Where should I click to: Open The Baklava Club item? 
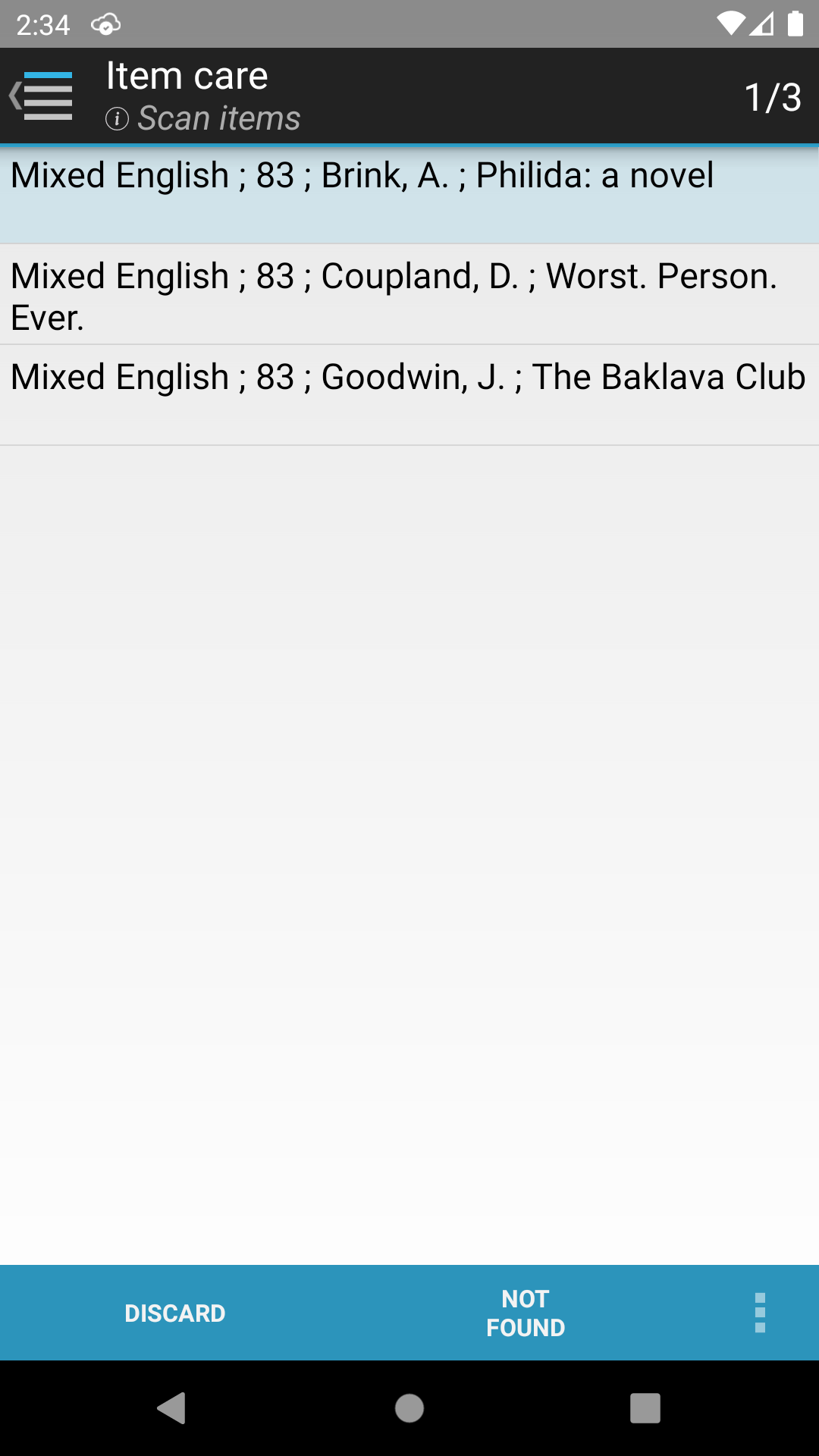coord(409,396)
